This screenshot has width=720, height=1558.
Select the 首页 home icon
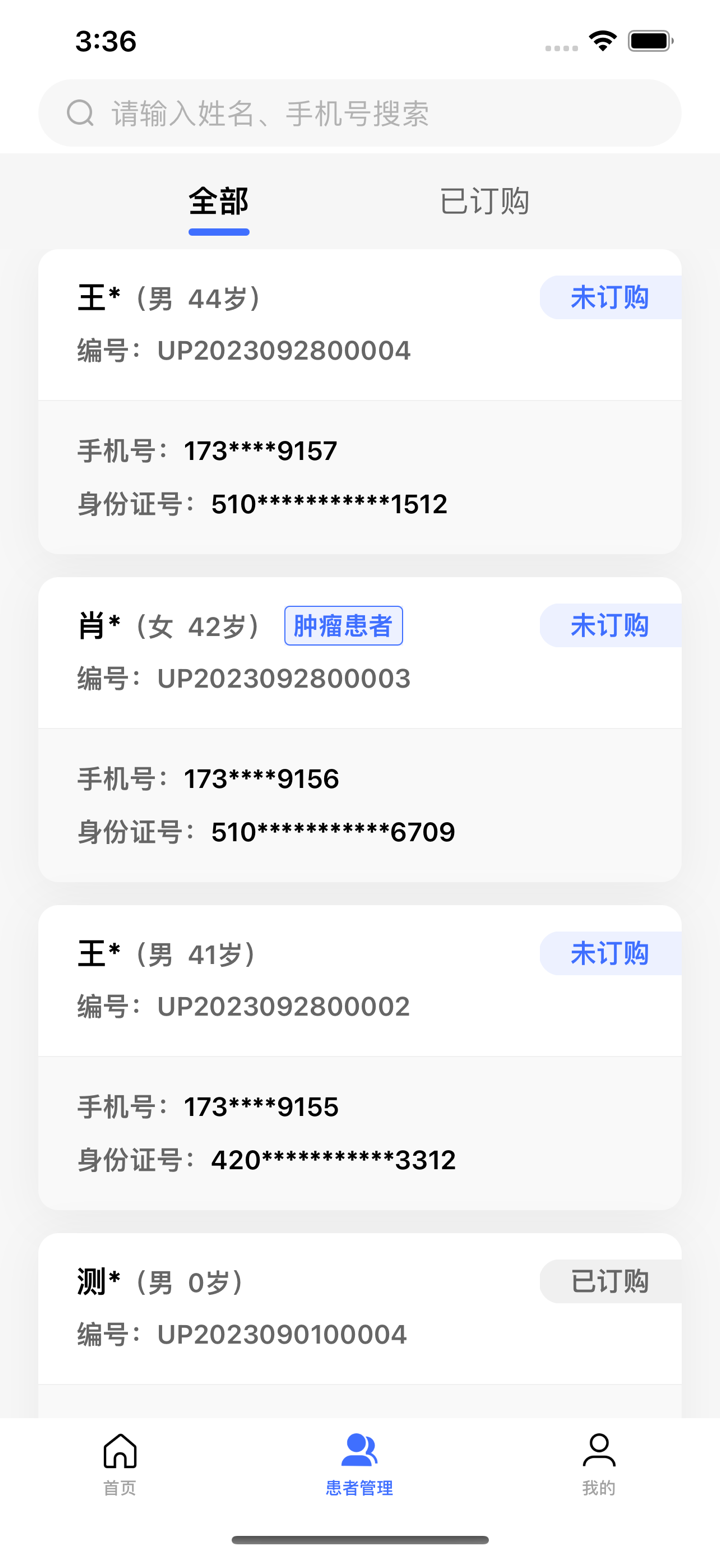[119, 1447]
